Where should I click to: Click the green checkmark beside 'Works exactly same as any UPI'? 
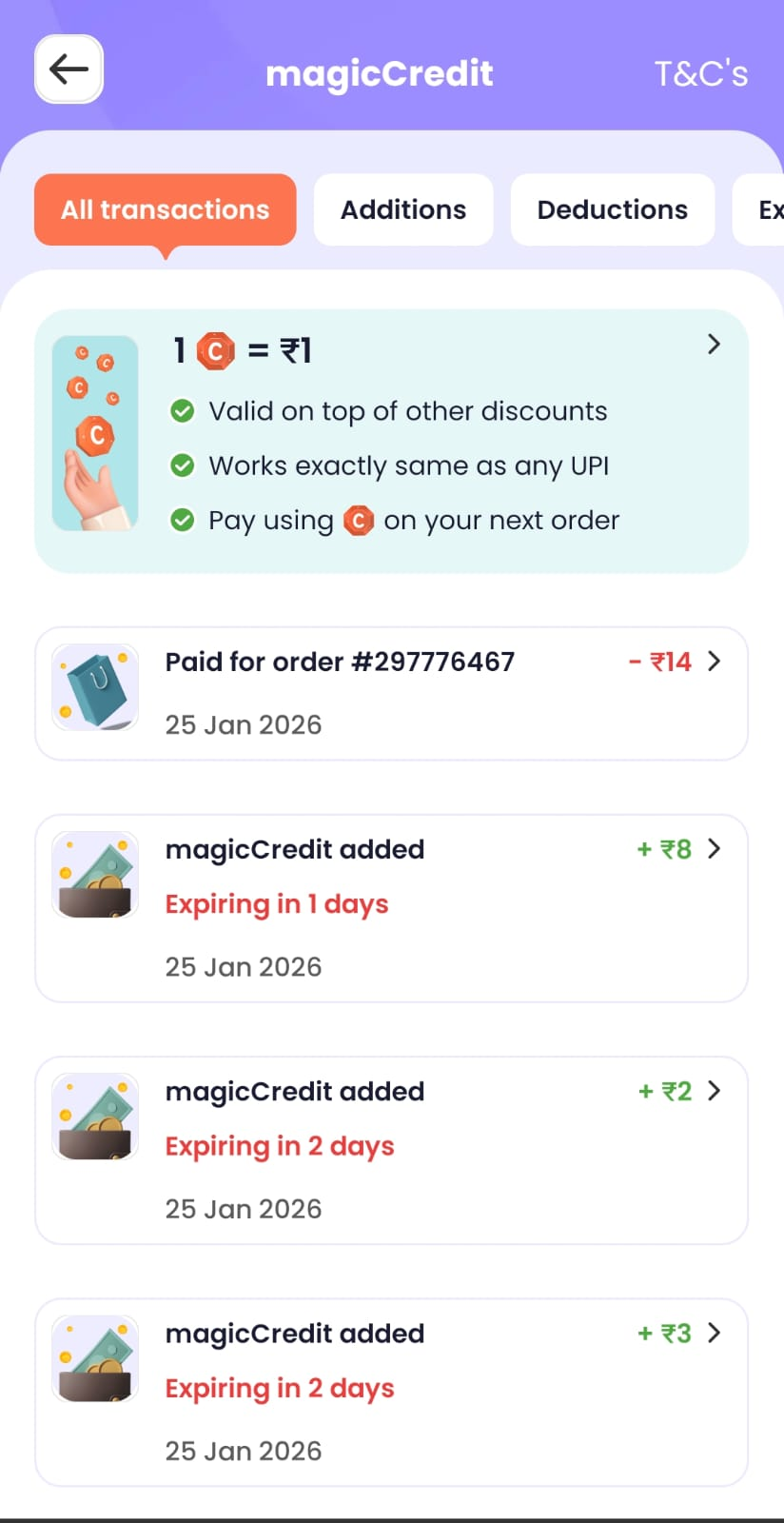(x=182, y=465)
